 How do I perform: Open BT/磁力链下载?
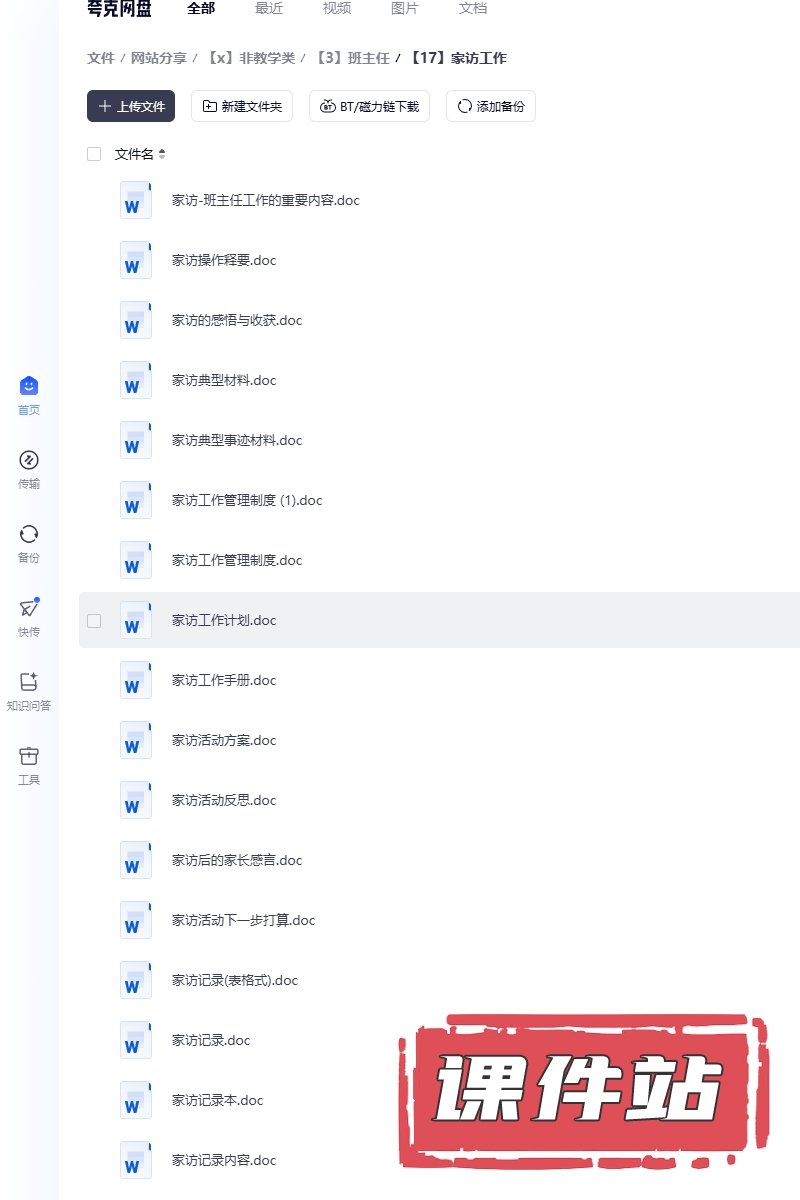pos(369,106)
